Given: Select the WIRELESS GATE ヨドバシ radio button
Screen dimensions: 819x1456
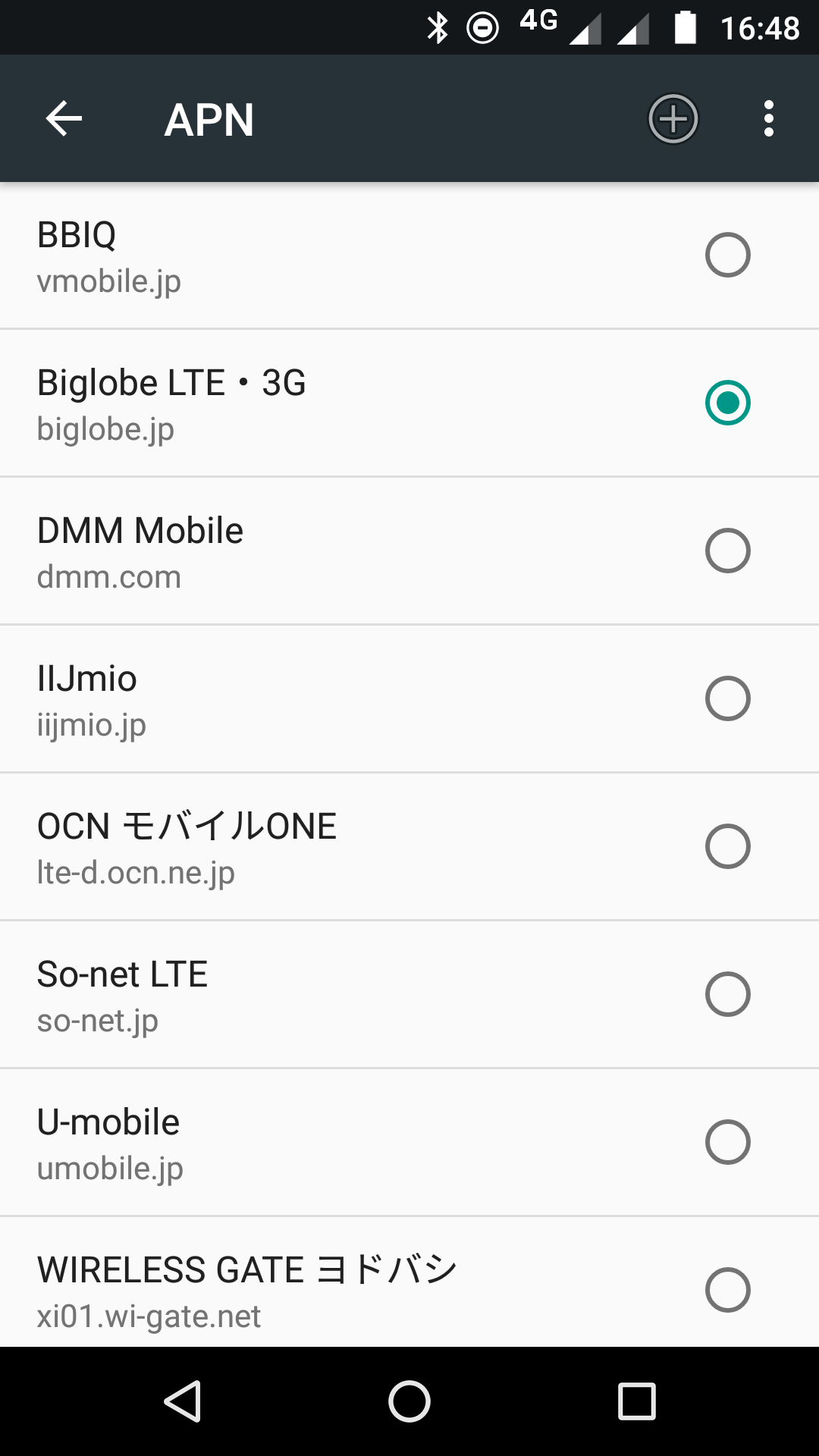Looking at the screenshot, I should click(x=727, y=1289).
